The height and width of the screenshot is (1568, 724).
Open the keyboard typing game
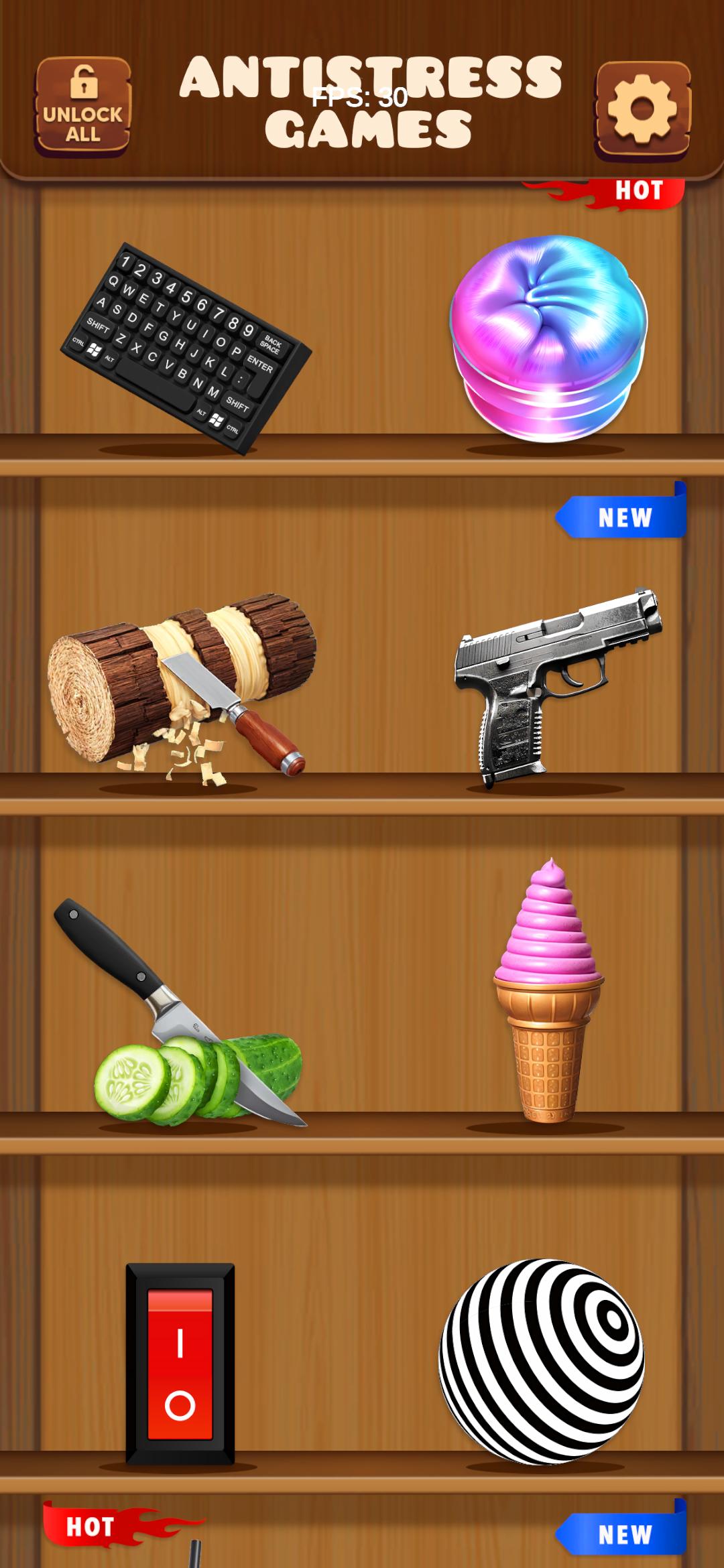pos(186,347)
